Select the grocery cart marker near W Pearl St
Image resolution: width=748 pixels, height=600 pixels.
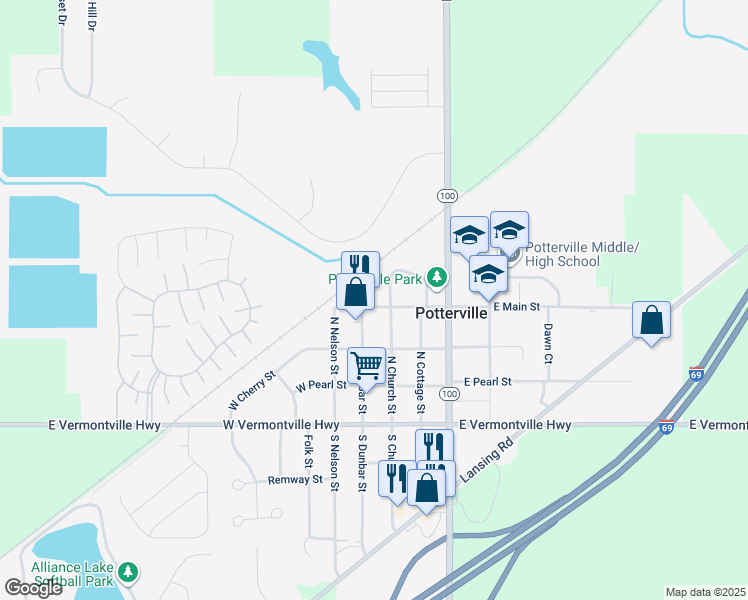pyautogui.click(x=367, y=366)
